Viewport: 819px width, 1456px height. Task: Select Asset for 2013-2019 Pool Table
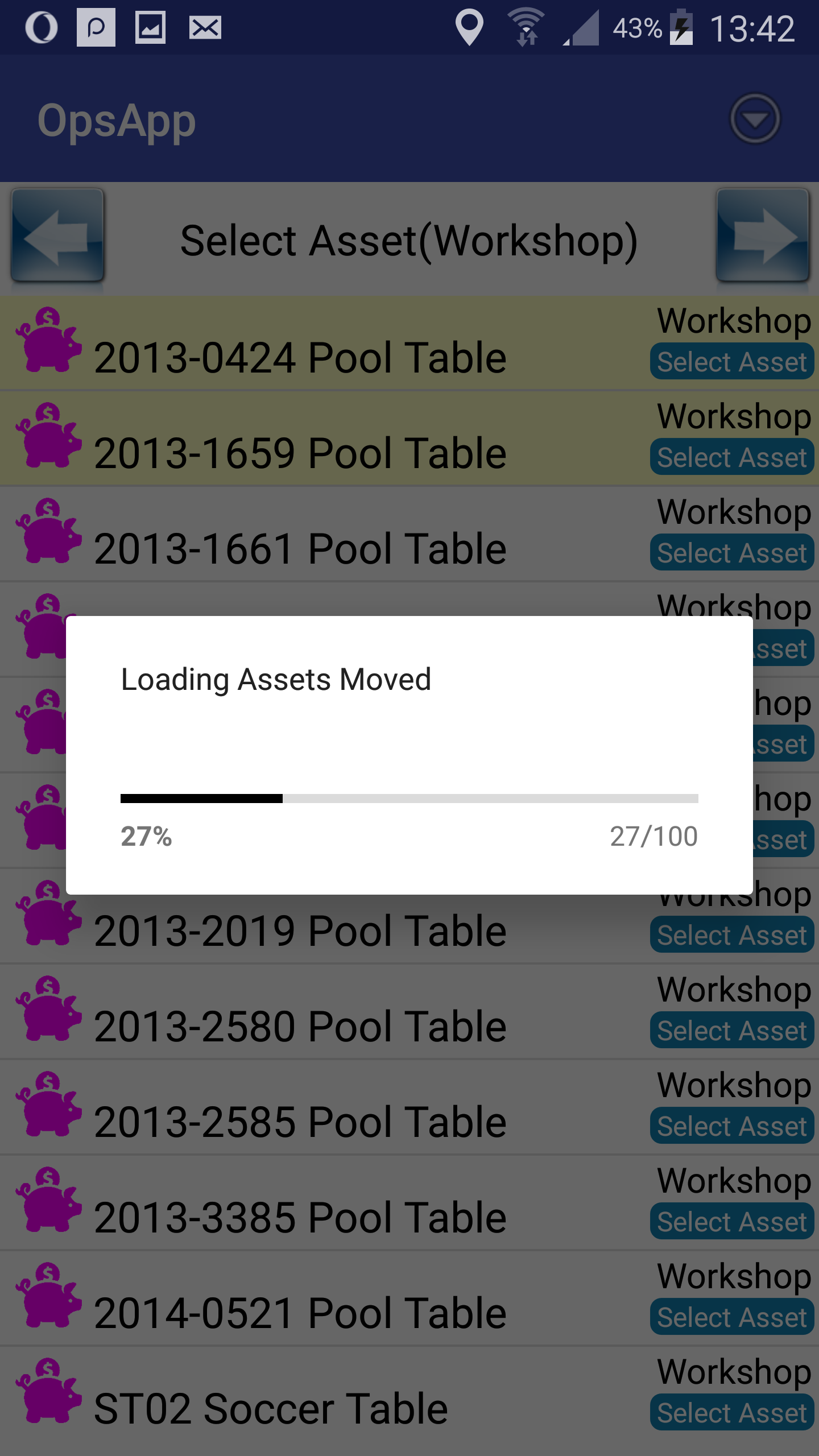(x=732, y=935)
